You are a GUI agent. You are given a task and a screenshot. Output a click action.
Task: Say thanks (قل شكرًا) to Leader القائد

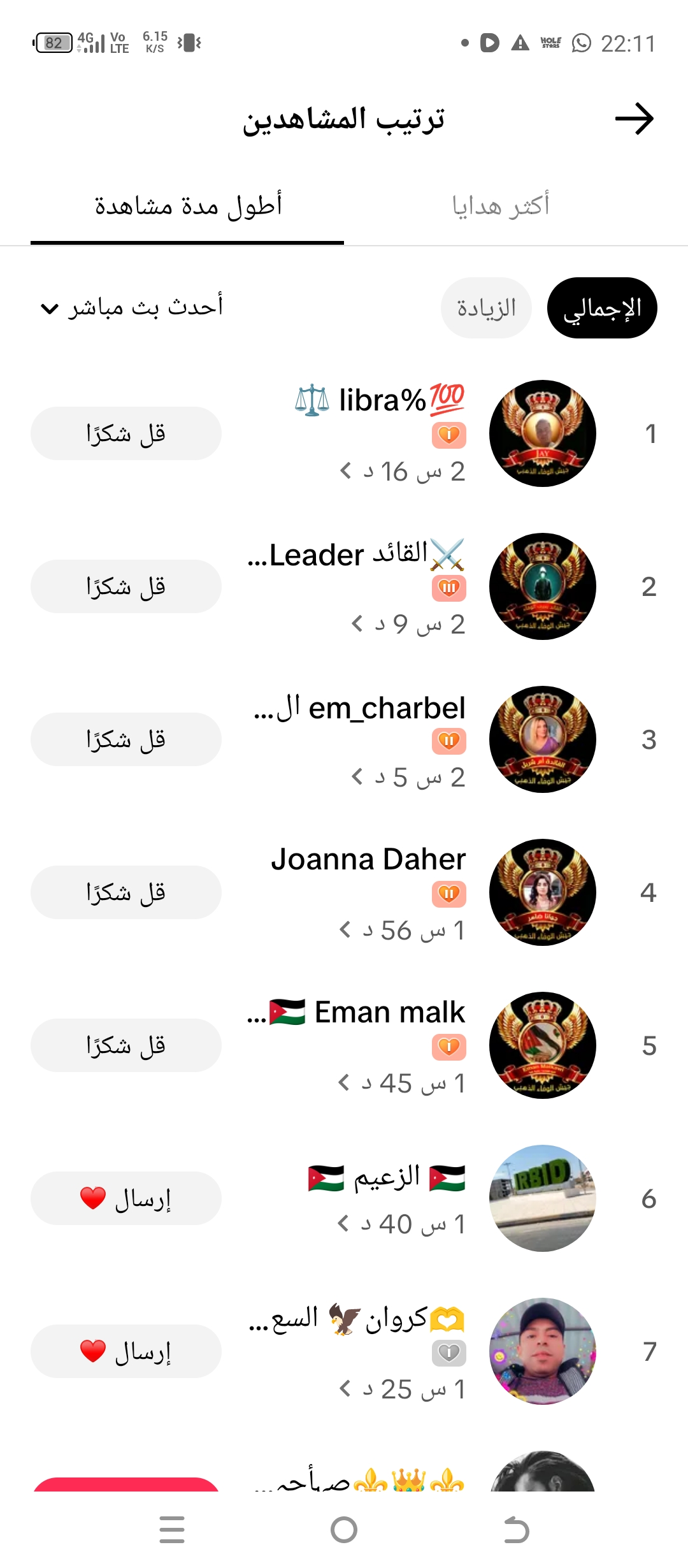pos(126,586)
